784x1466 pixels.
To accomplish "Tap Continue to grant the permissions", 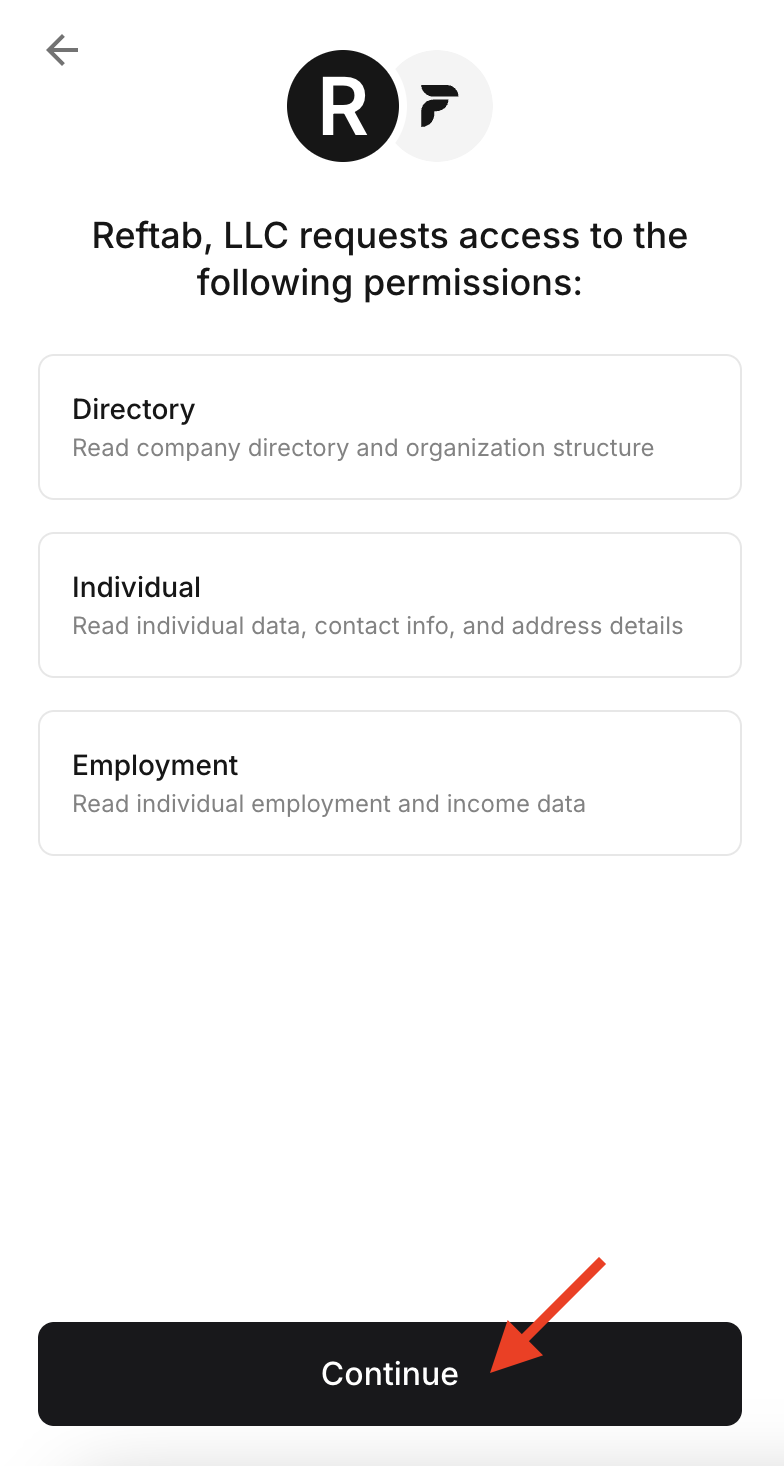I will point(390,1373).
